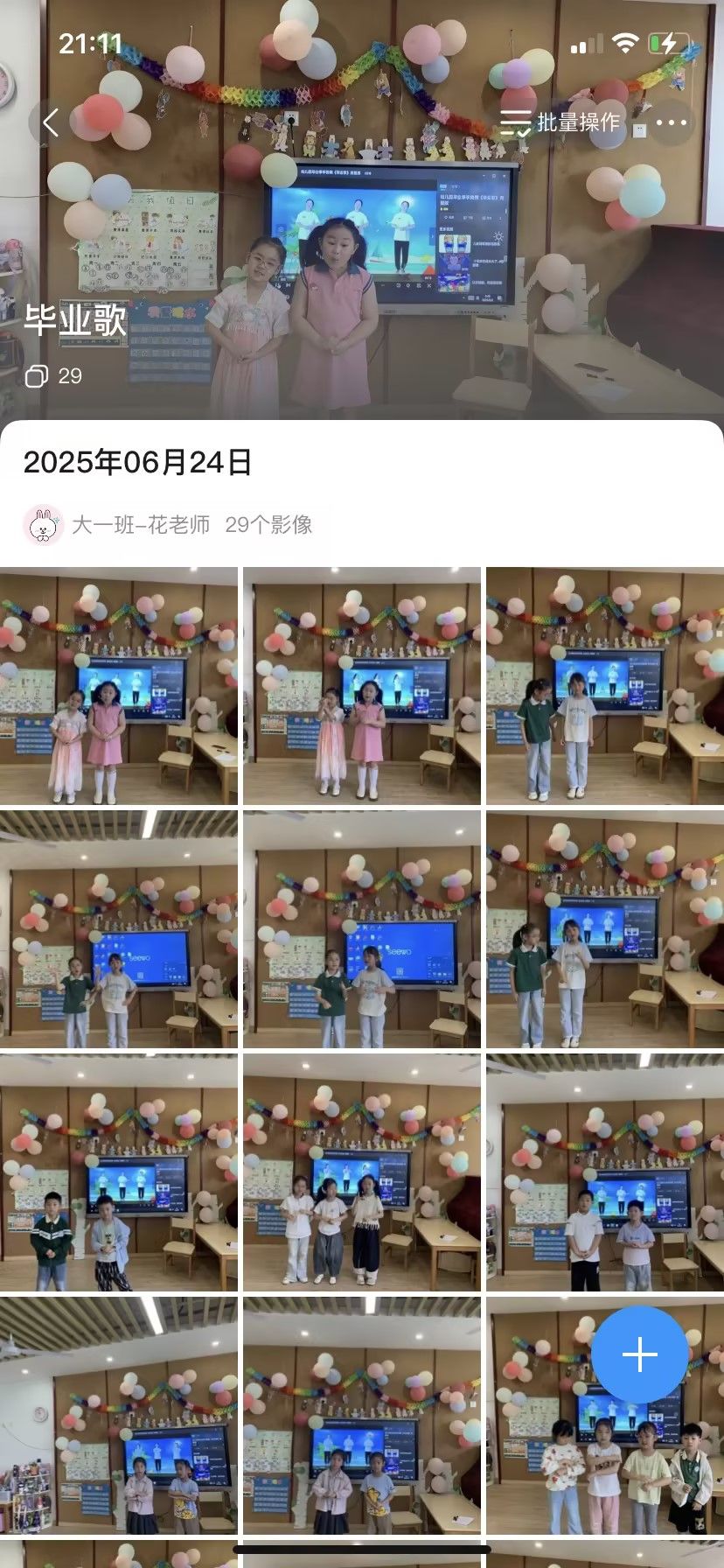Open 大一班-花老师 uploader profile
Screen dimensions: 724x1568
(x=140, y=524)
